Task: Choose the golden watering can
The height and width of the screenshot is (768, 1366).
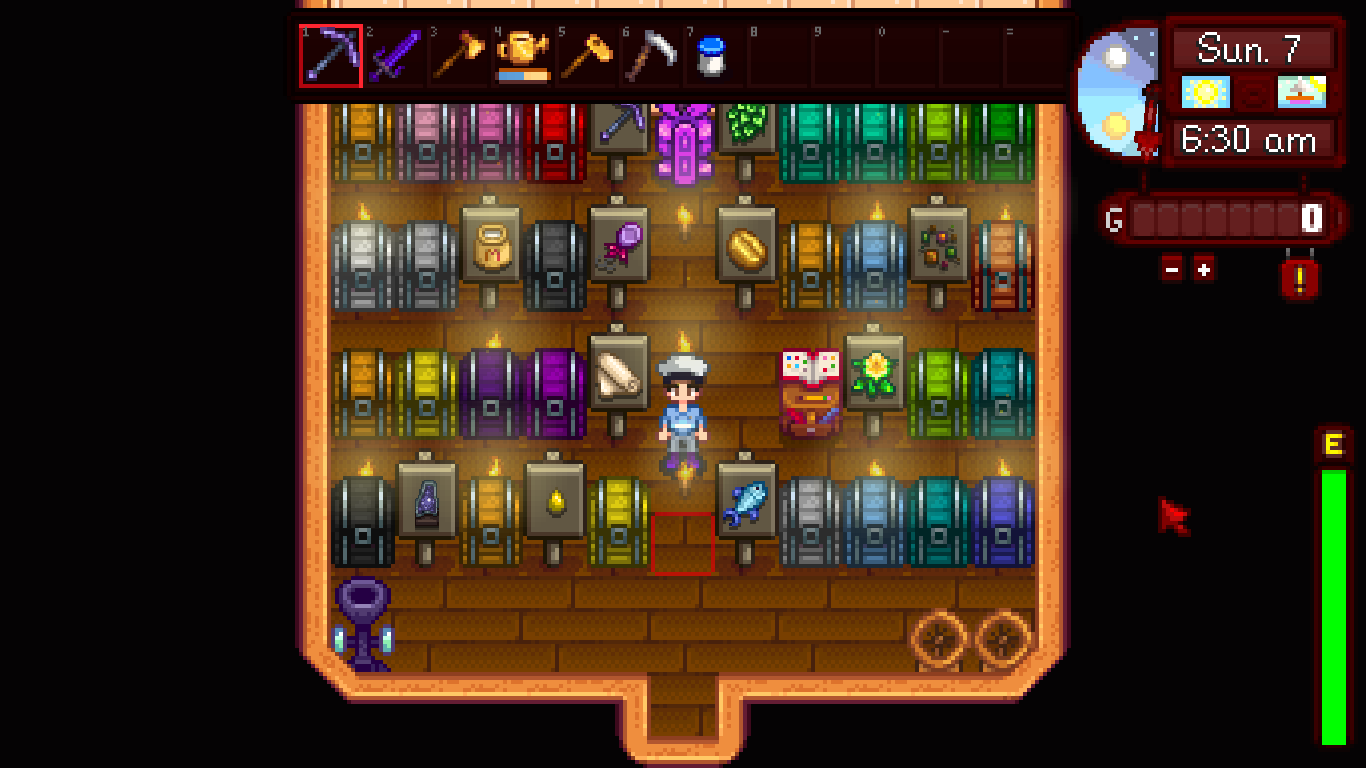Action: [523, 56]
